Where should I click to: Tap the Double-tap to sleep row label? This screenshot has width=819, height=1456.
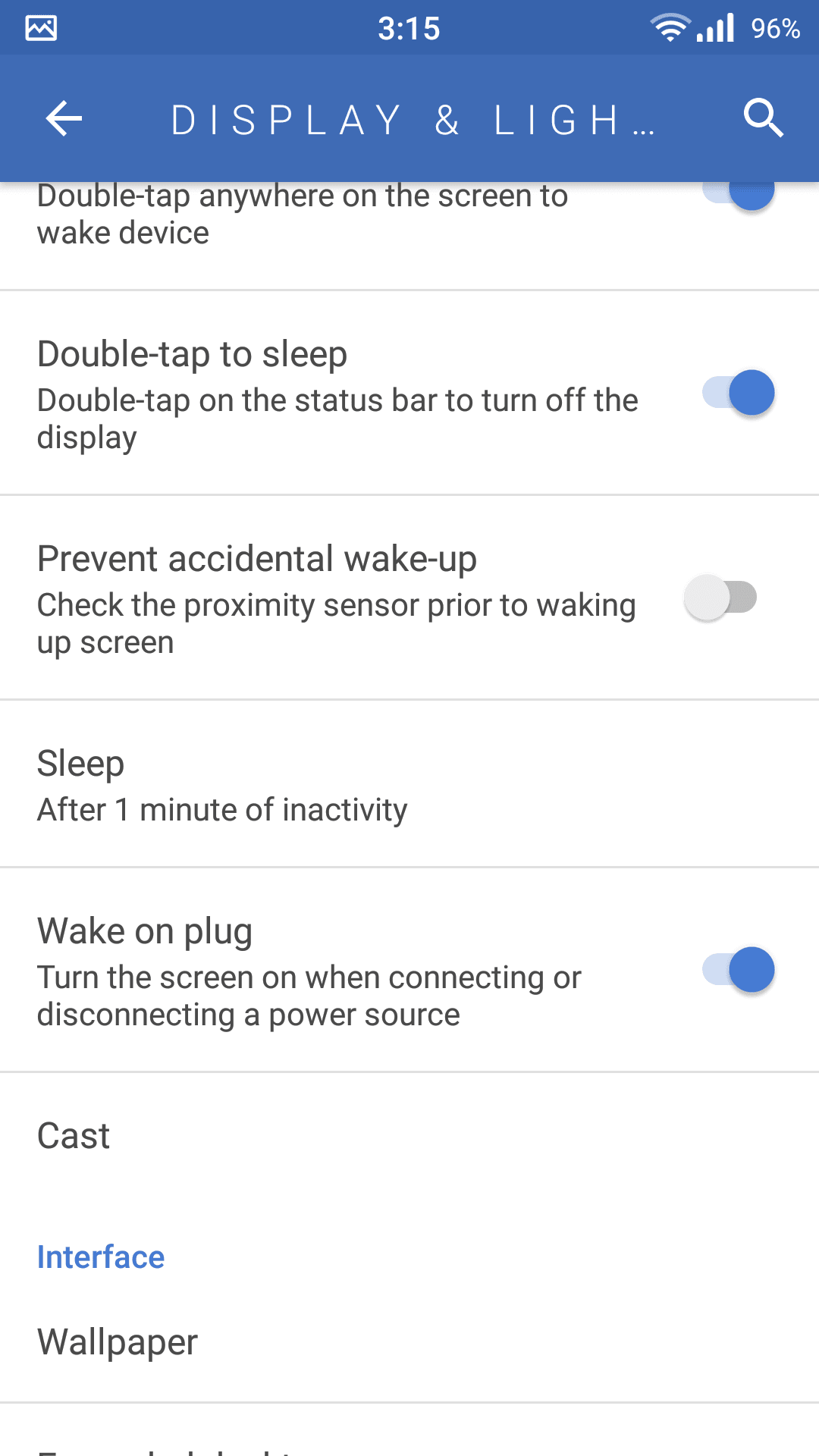[x=192, y=353]
